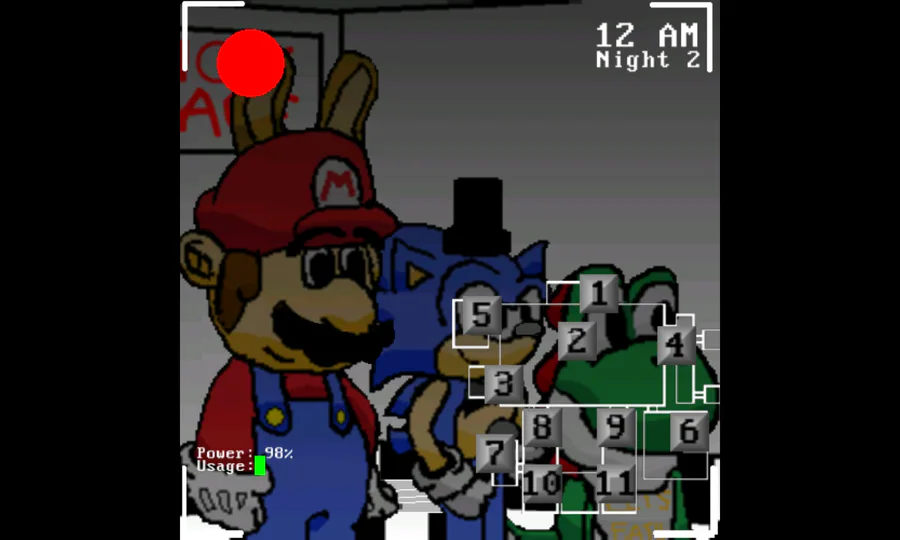The image size is (900, 540).
Task: Switch to camera 11 feed
Action: click(616, 483)
